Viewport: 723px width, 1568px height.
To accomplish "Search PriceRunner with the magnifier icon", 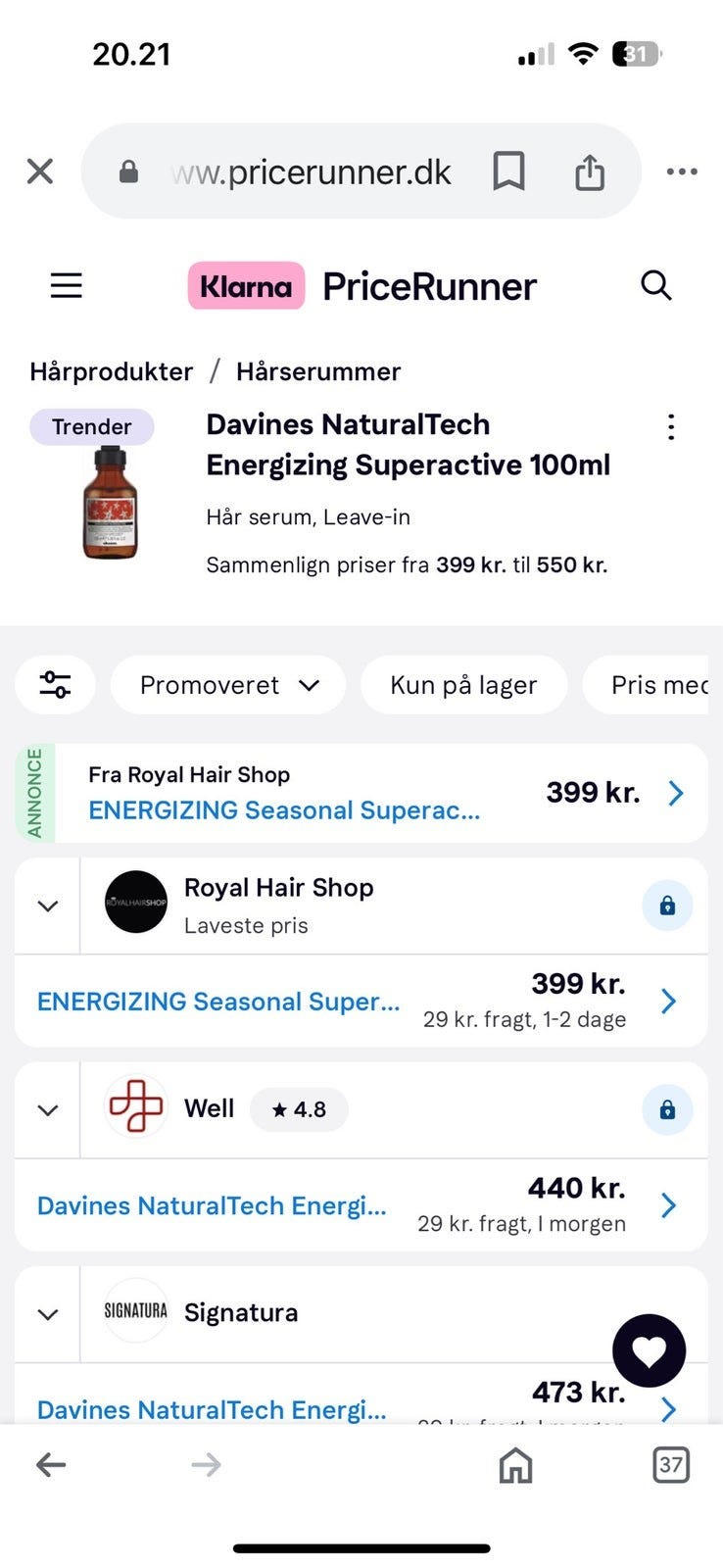I will pyautogui.click(x=655, y=285).
